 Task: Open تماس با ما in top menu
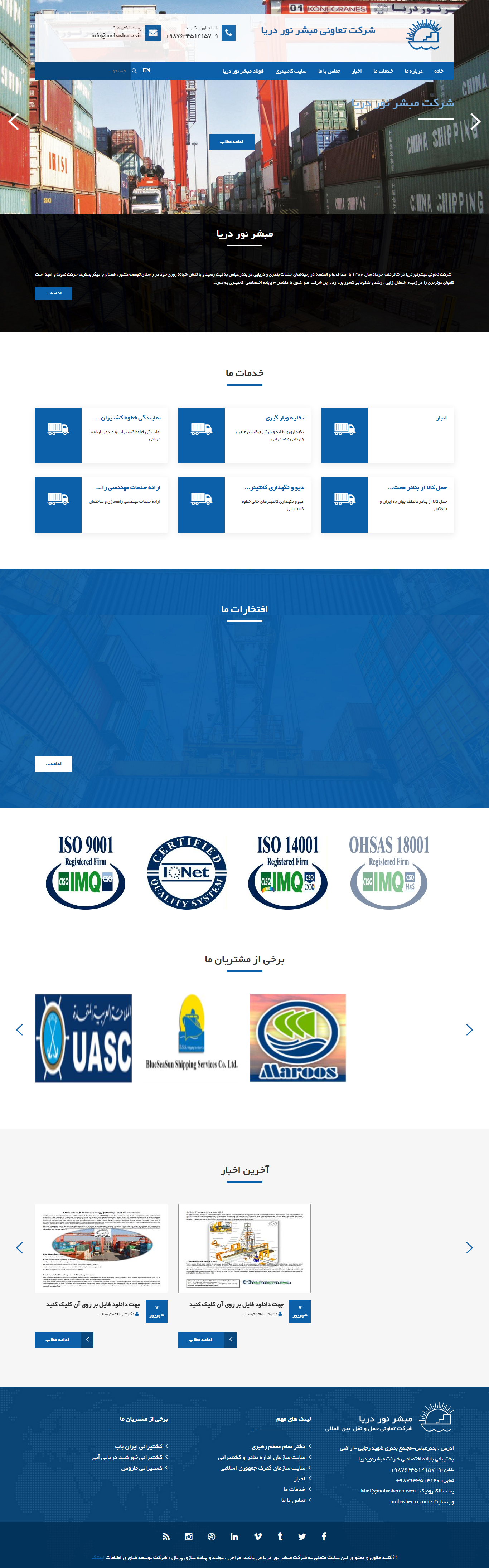point(329,71)
